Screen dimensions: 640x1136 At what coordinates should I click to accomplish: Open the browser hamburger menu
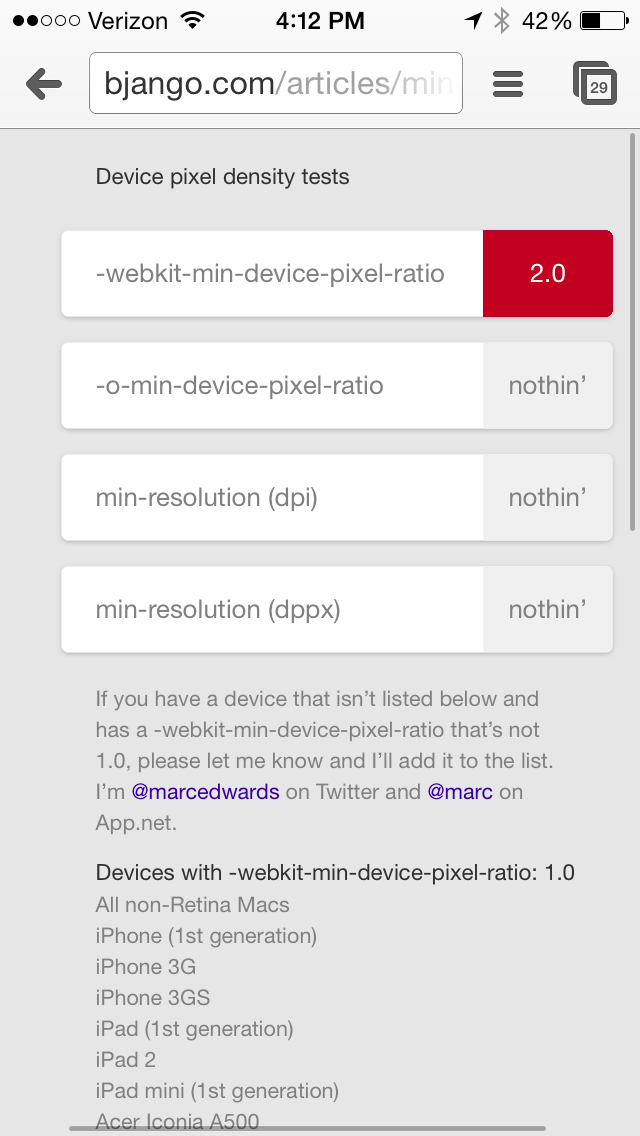pos(508,84)
